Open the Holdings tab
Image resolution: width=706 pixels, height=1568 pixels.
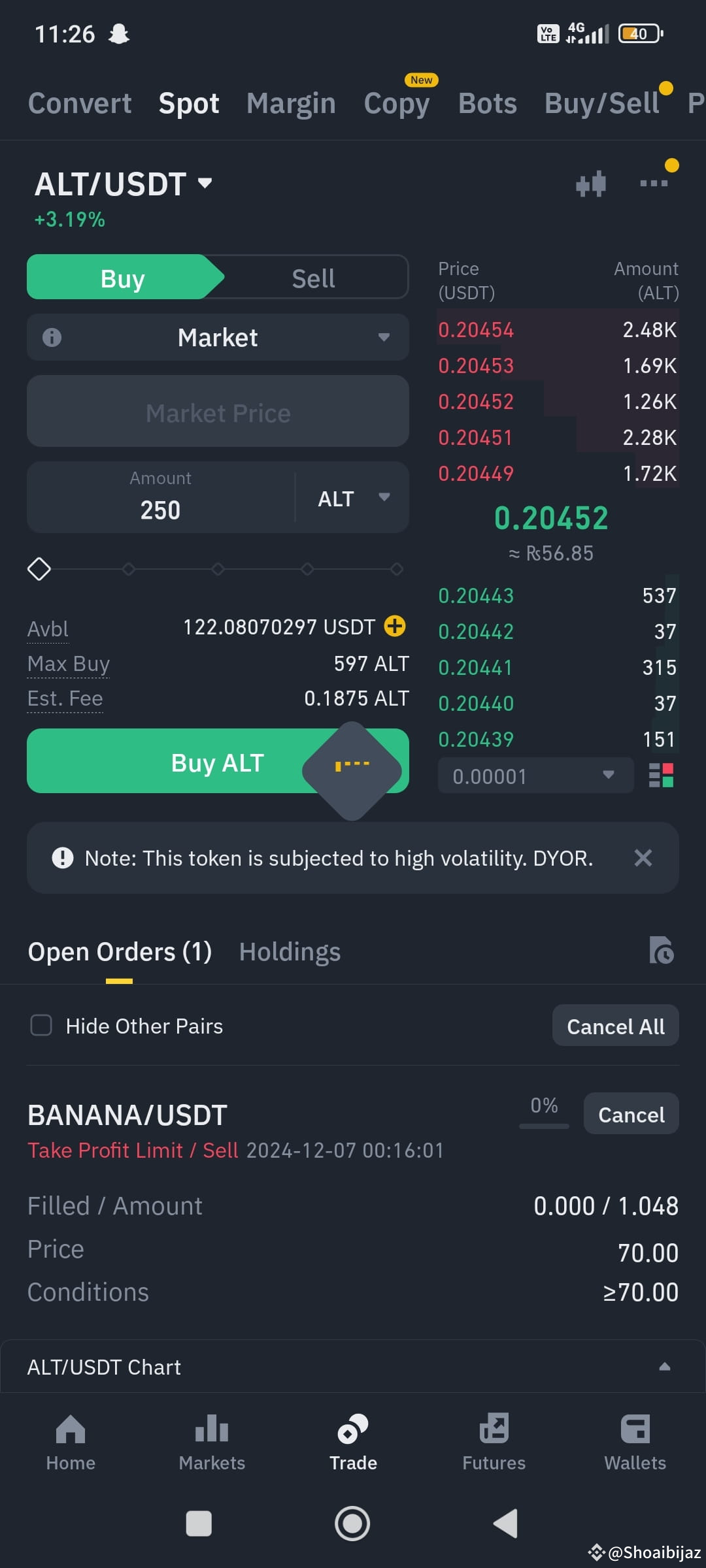(290, 951)
